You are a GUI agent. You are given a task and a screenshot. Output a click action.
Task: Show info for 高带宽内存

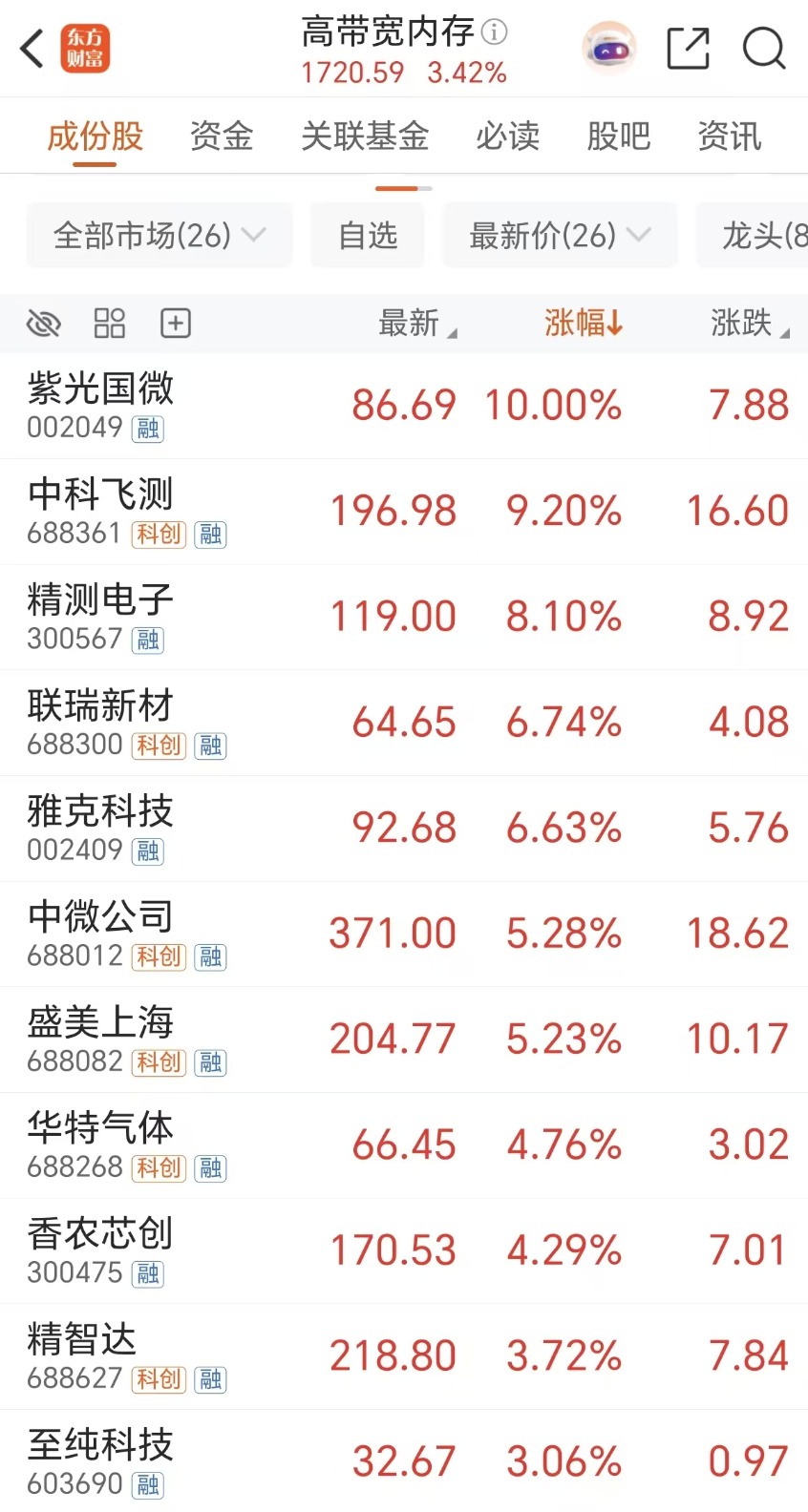tap(495, 31)
